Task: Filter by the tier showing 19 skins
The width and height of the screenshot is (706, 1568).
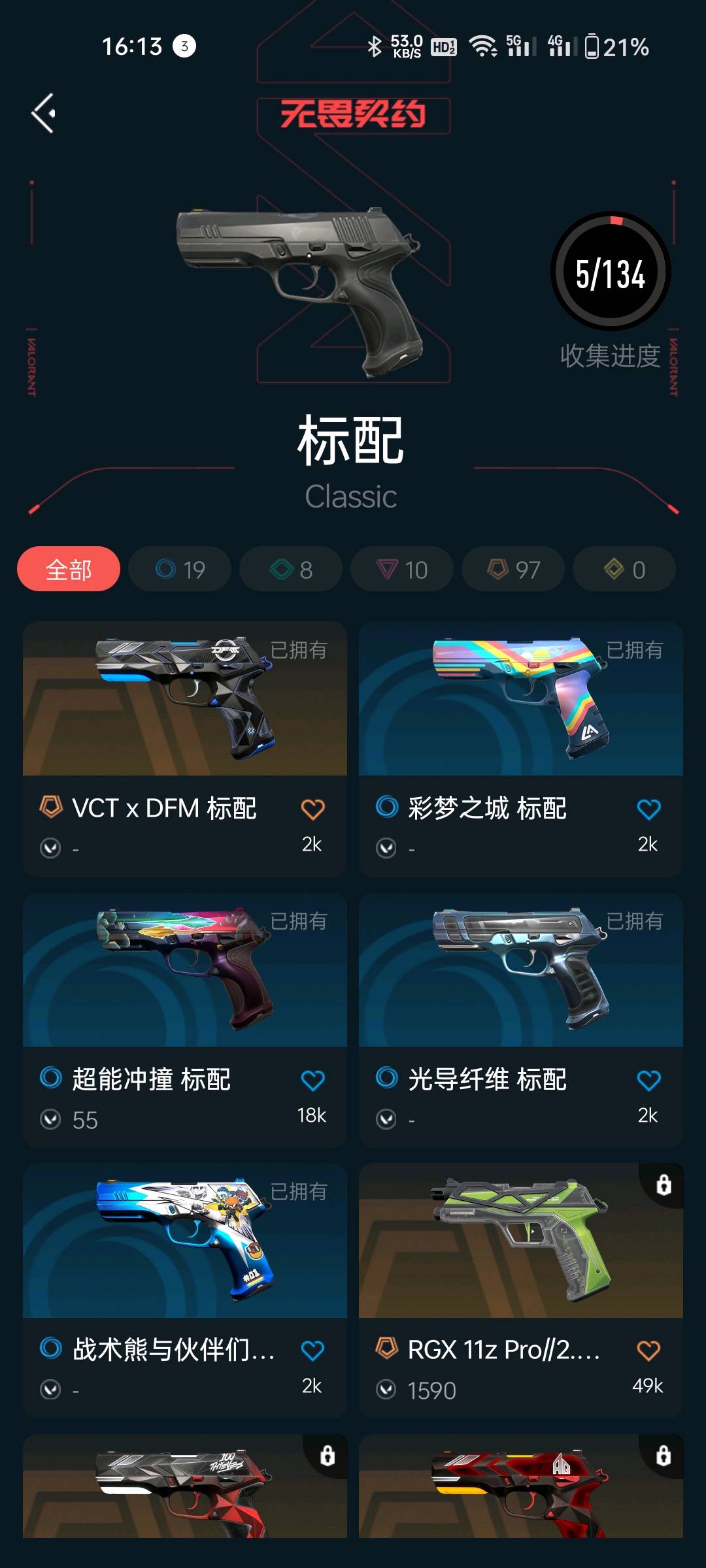Action: coord(180,569)
